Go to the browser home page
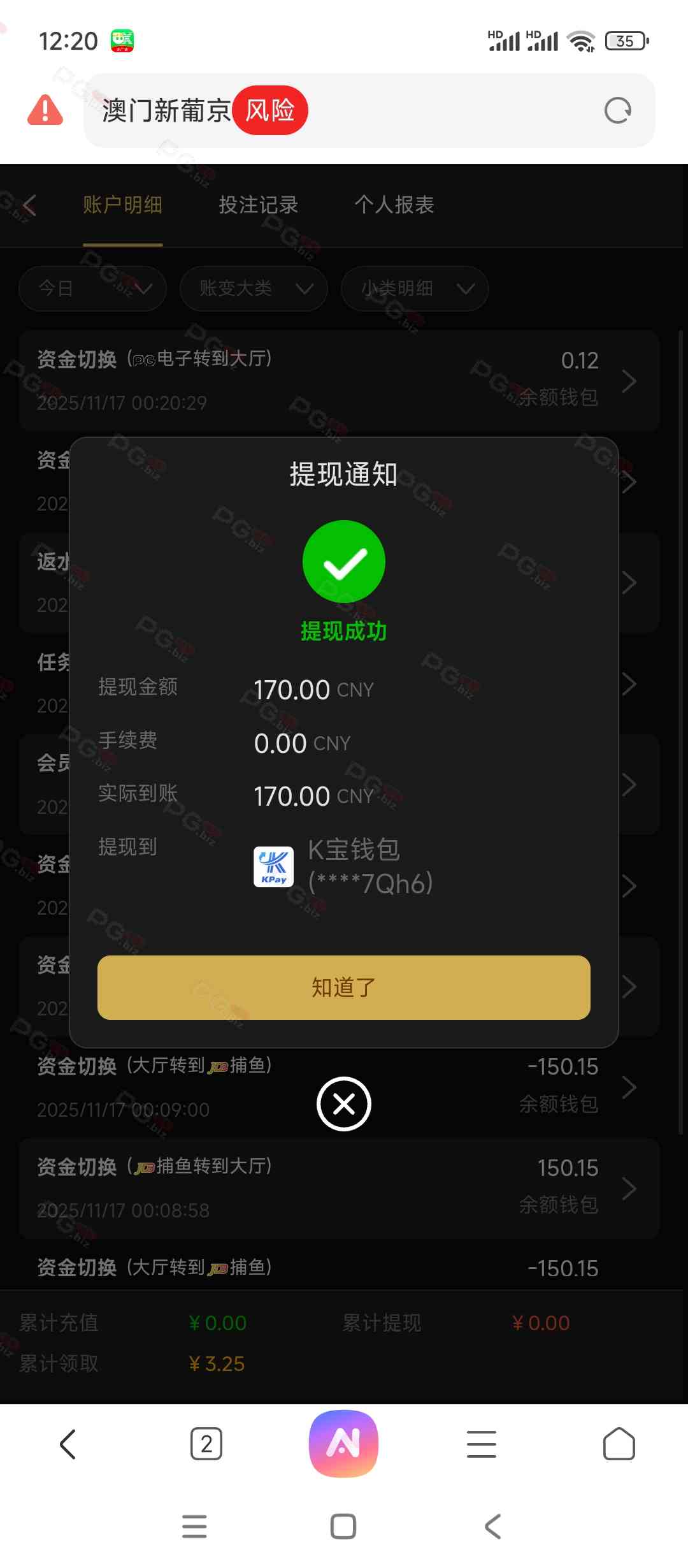Screen dimensions: 688x1568 pyautogui.click(x=618, y=1444)
